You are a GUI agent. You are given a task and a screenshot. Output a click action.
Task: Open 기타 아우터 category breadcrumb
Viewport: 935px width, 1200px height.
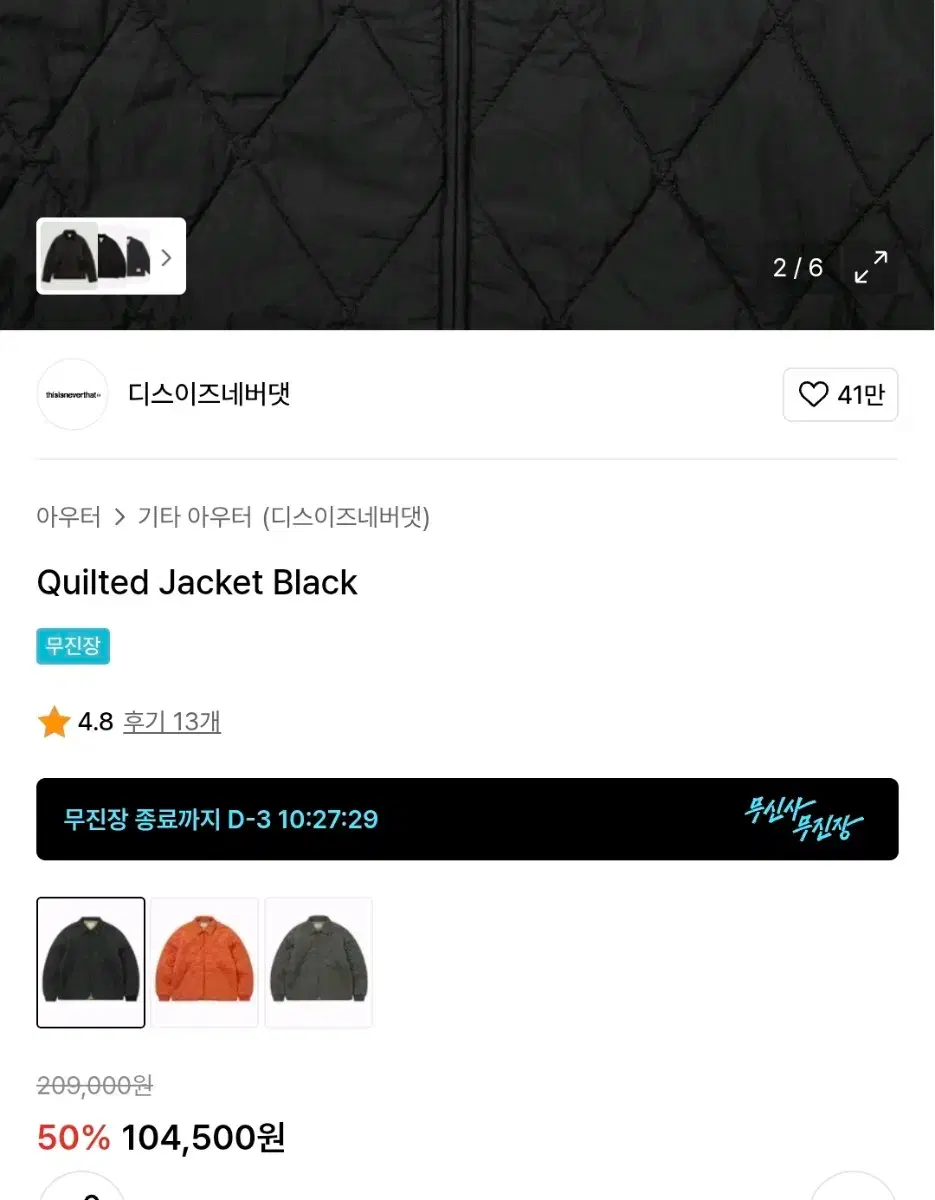[194, 517]
